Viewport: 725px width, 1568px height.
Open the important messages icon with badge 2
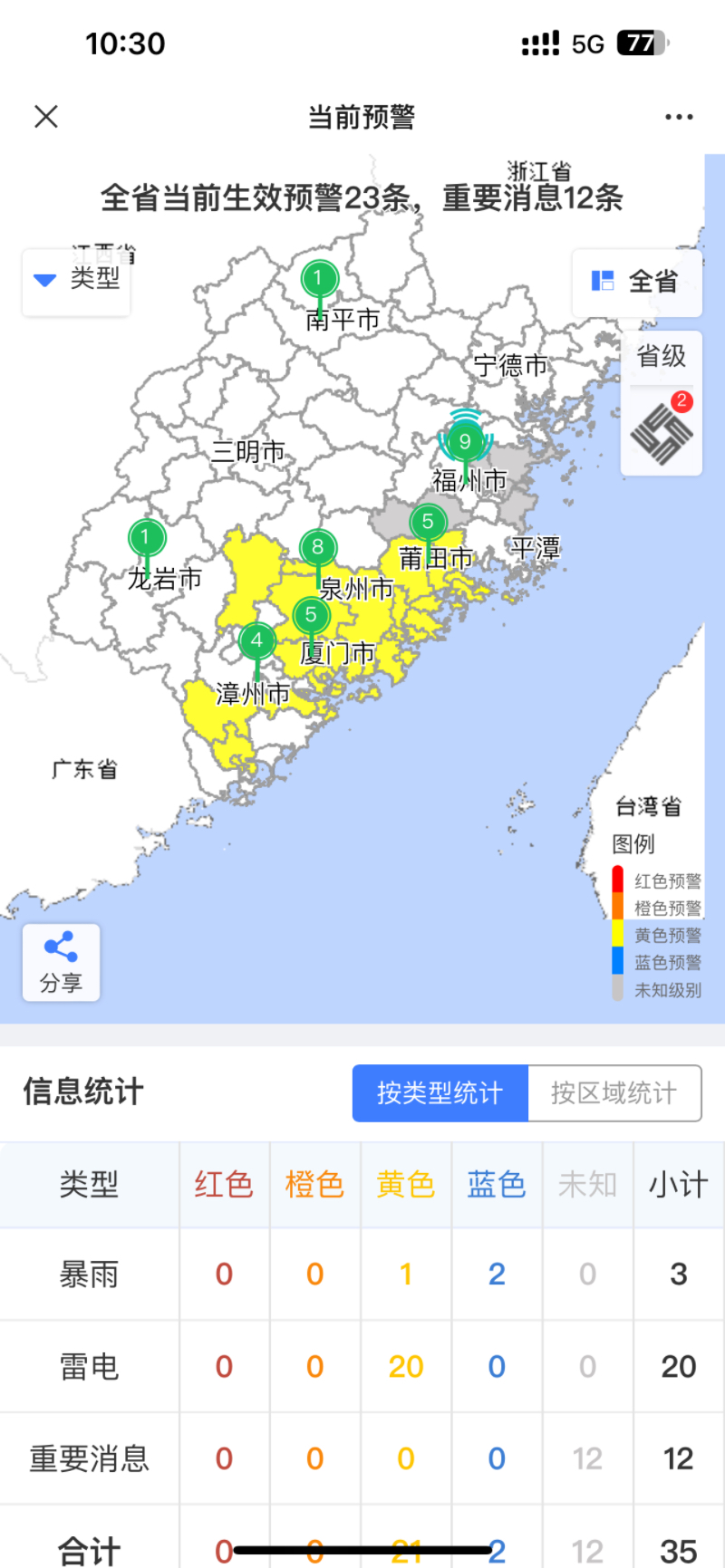[662, 432]
